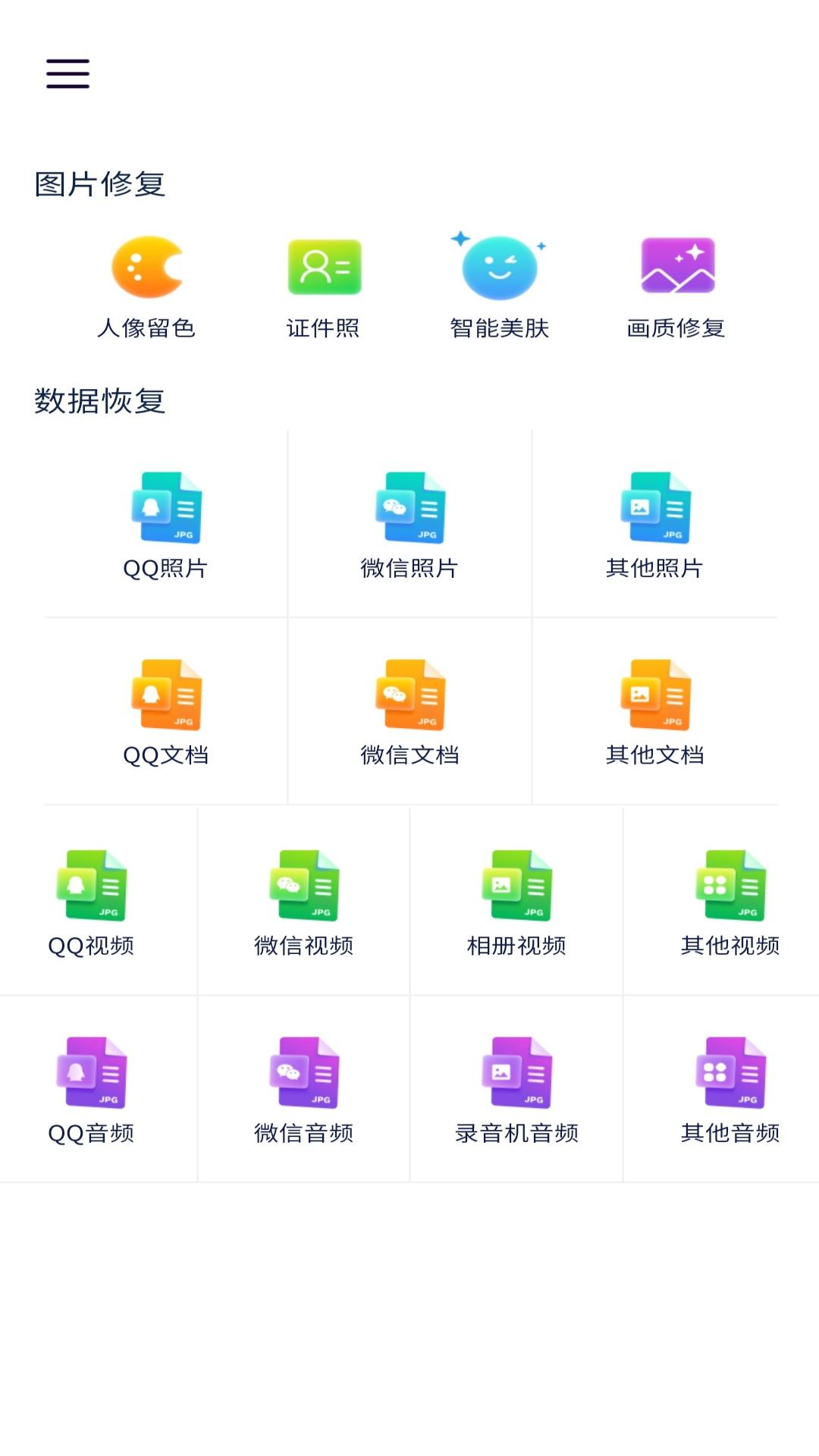
Task: Tap 微信照片 recovery
Action: click(x=409, y=525)
